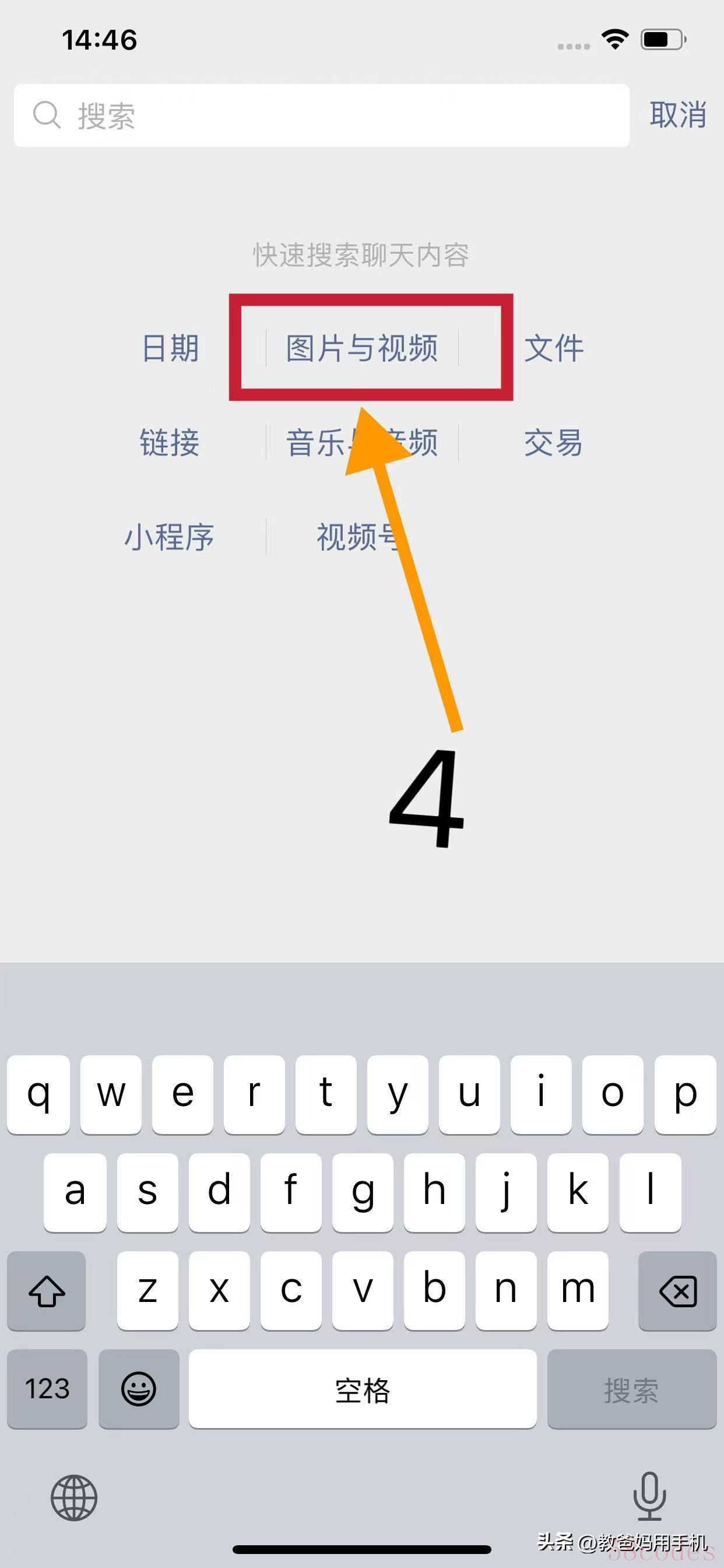The width and height of the screenshot is (724, 1568).
Task: Open 图片与视频 chat search
Action: click(x=362, y=348)
